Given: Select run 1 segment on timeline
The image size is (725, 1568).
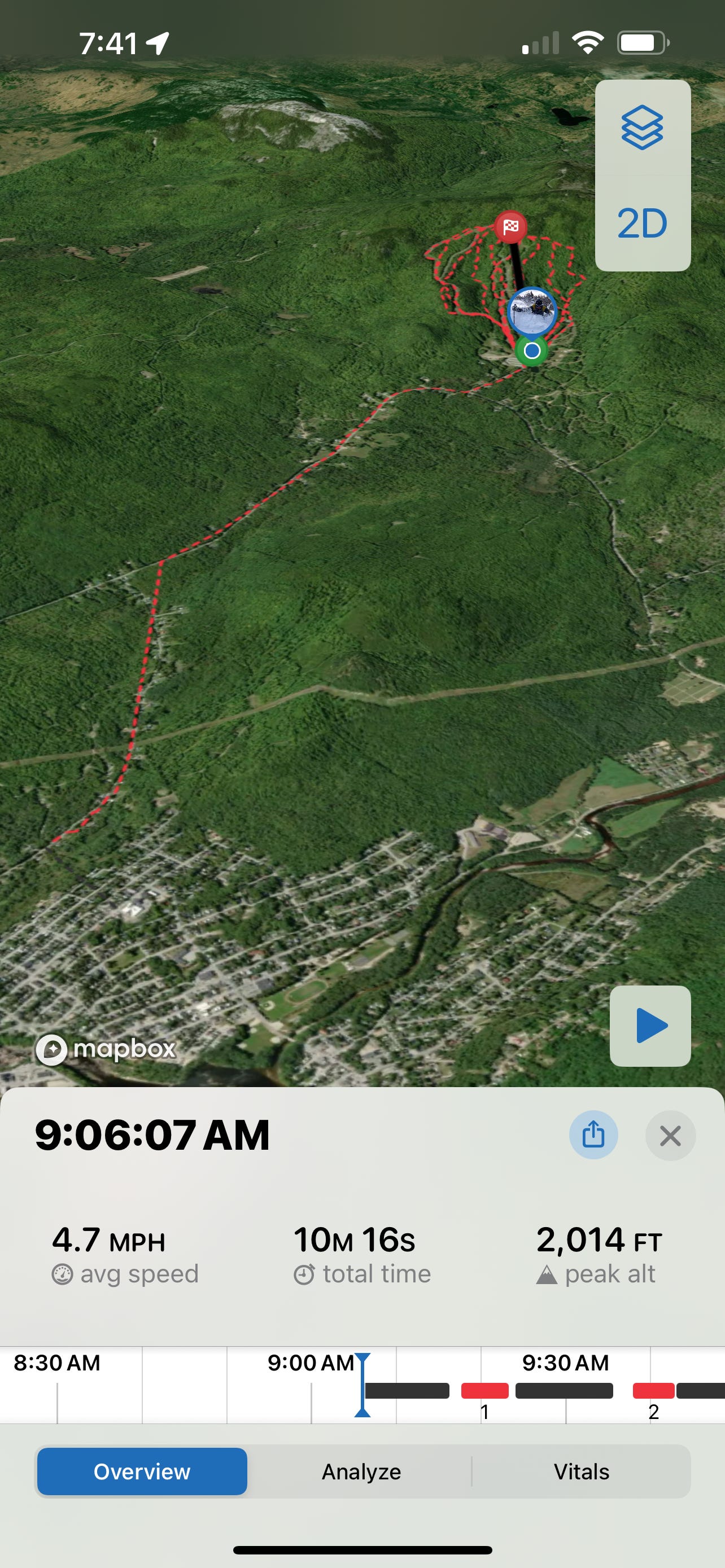Looking at the screenshot, I should [484, 1391].
